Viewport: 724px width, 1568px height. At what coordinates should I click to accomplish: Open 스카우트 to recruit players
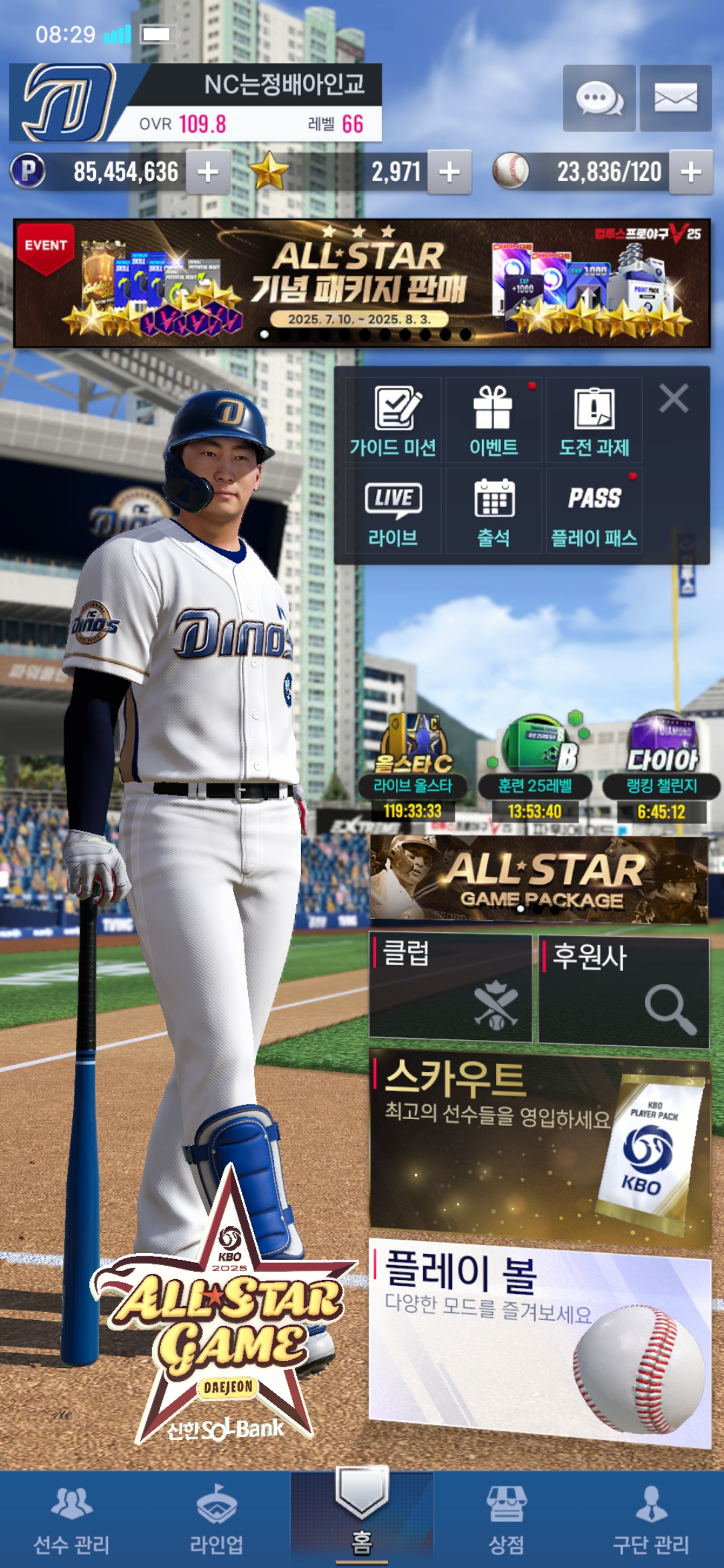(540, 1147)
